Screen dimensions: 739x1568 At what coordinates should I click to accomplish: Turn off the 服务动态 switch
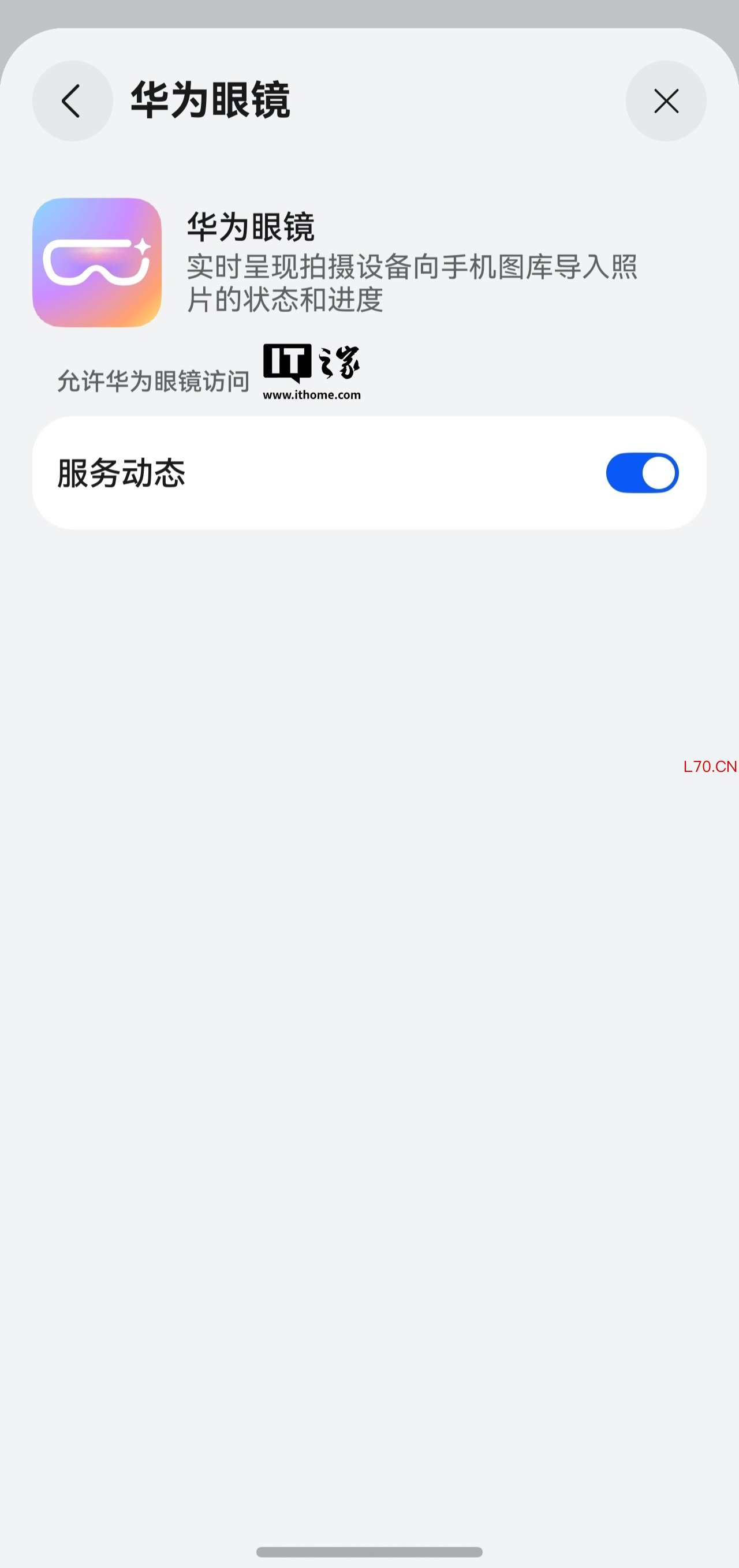coord(641,473)
